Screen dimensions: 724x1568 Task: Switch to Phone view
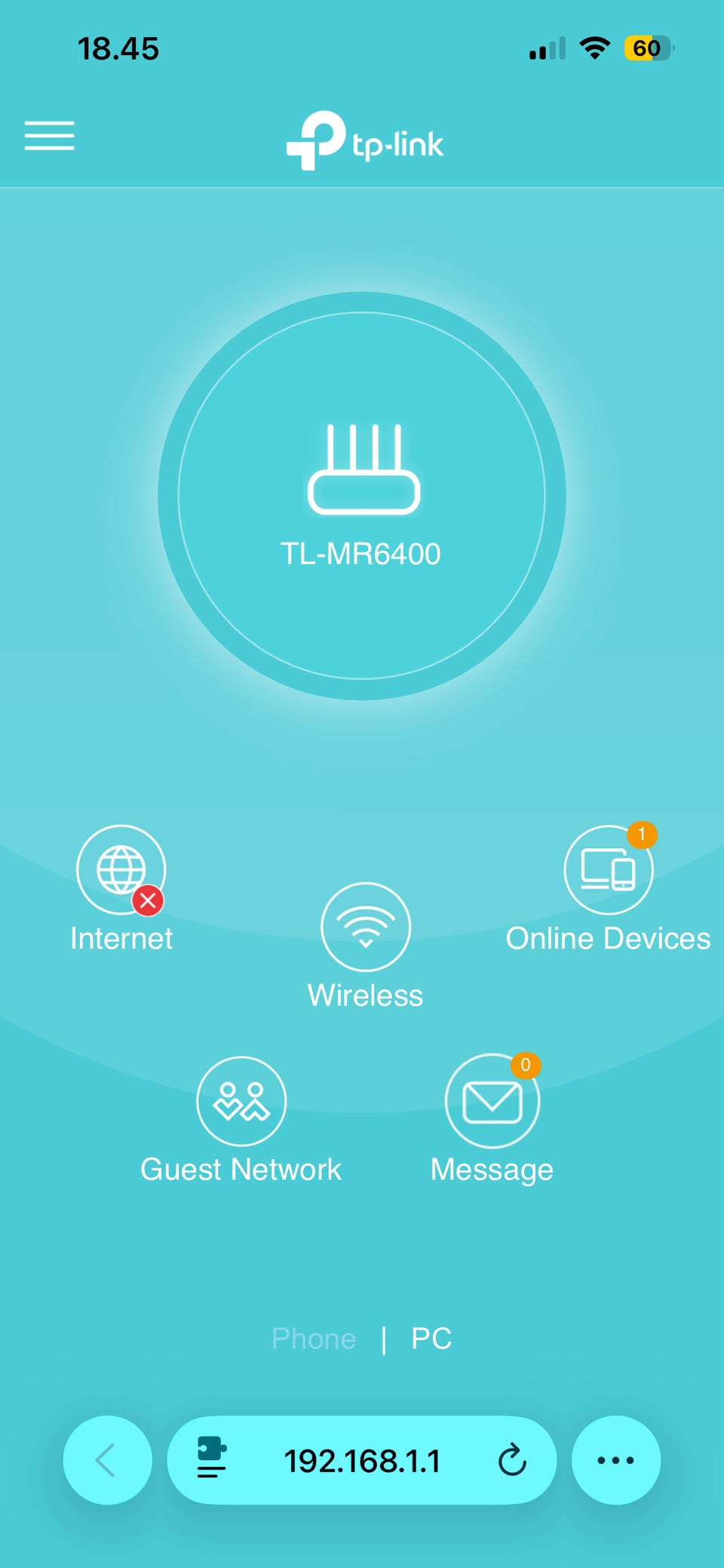tap(314, 1339)
